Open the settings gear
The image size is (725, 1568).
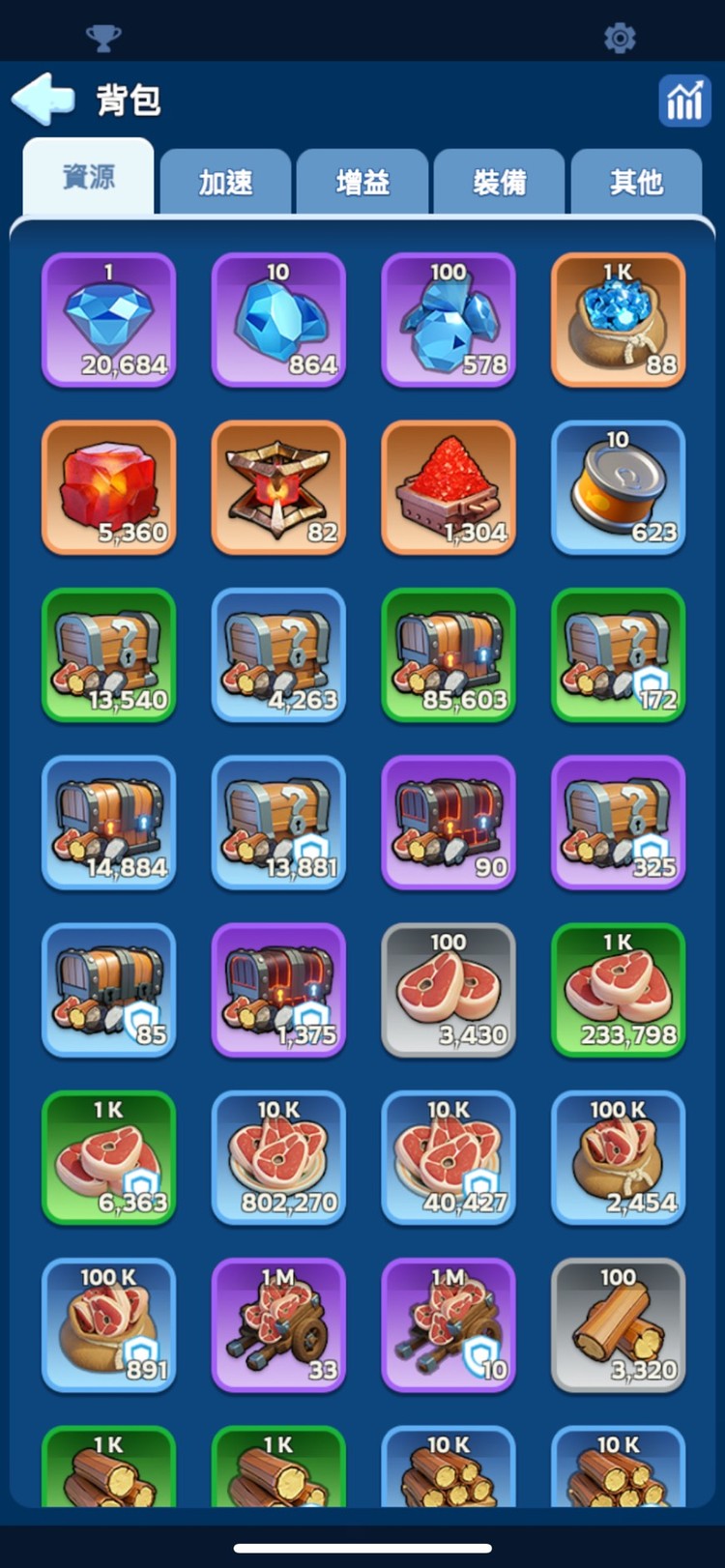click(x=620, y=39)
